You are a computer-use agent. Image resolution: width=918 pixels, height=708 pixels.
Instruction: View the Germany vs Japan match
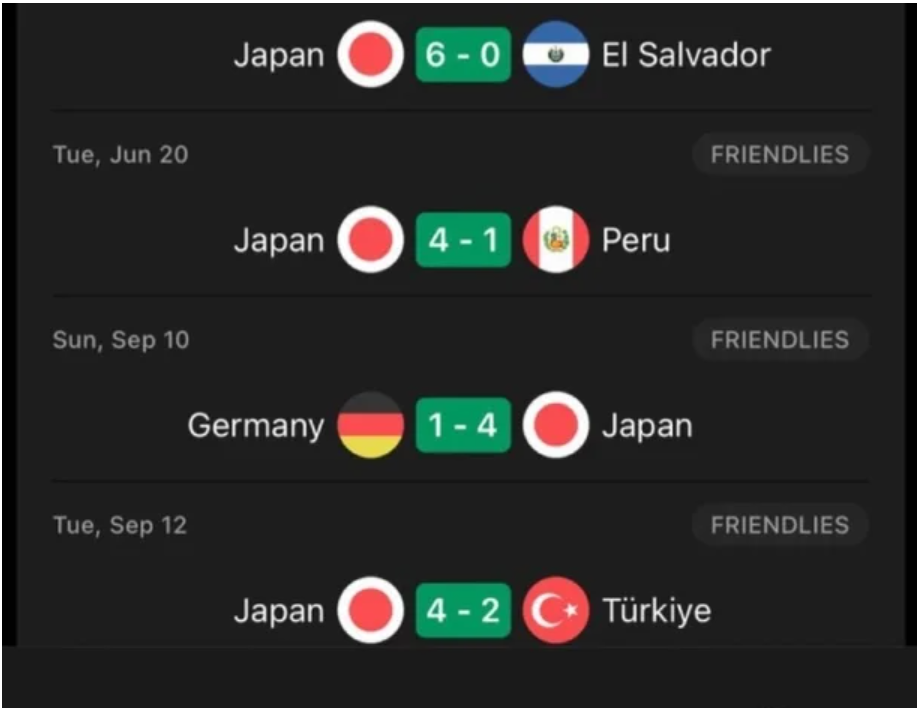click(x=462, y=426)
